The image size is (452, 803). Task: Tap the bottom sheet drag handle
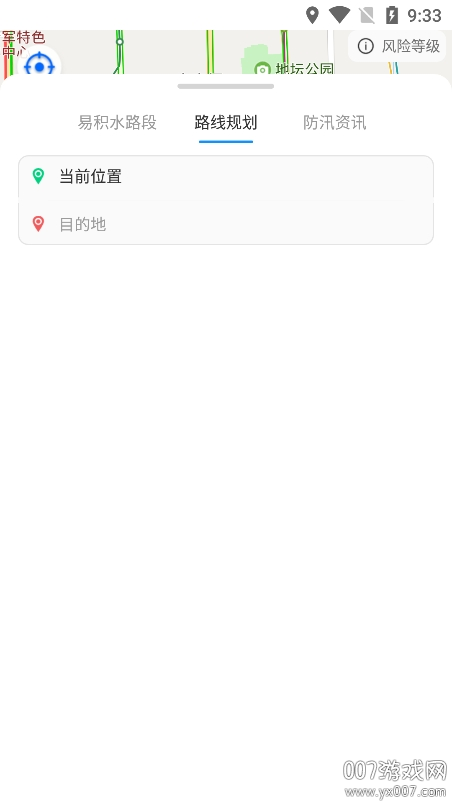[x=226, y=86]
